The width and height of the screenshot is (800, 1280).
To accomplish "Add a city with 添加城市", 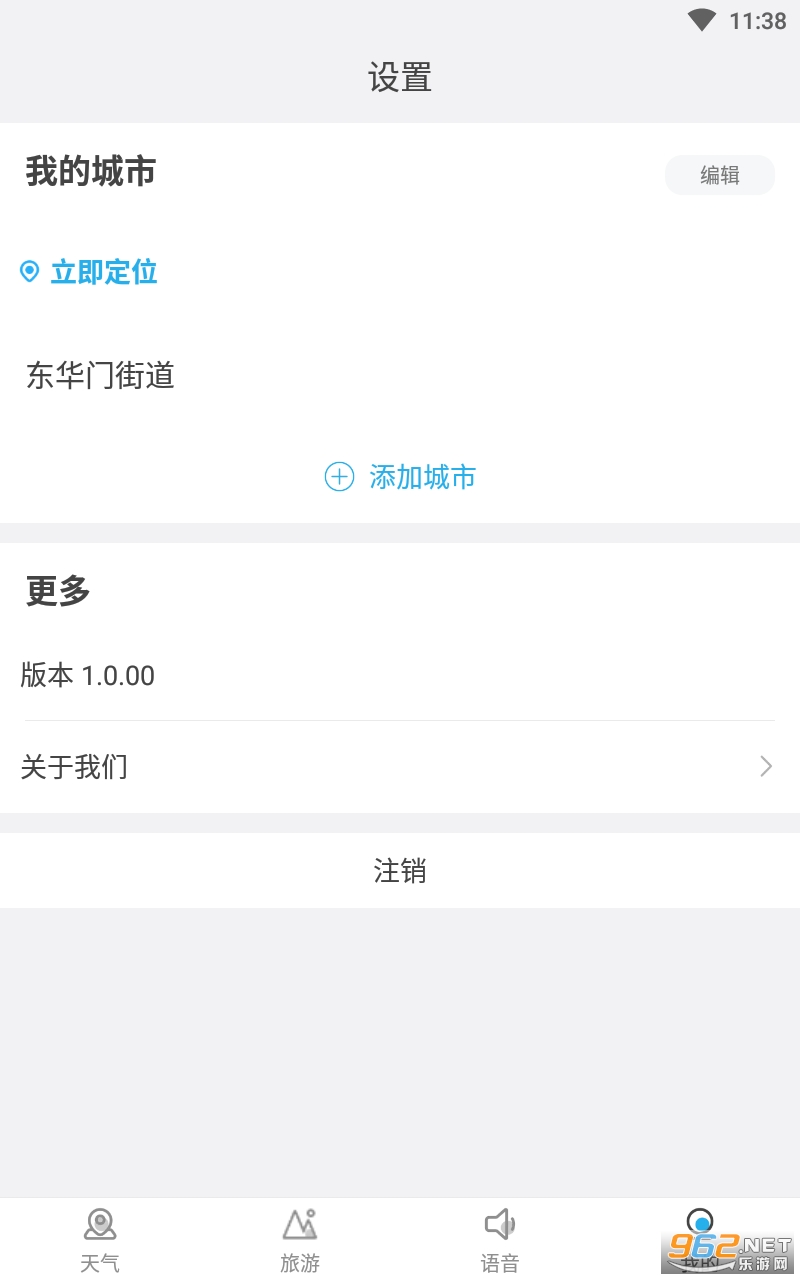I will point(400,477).
